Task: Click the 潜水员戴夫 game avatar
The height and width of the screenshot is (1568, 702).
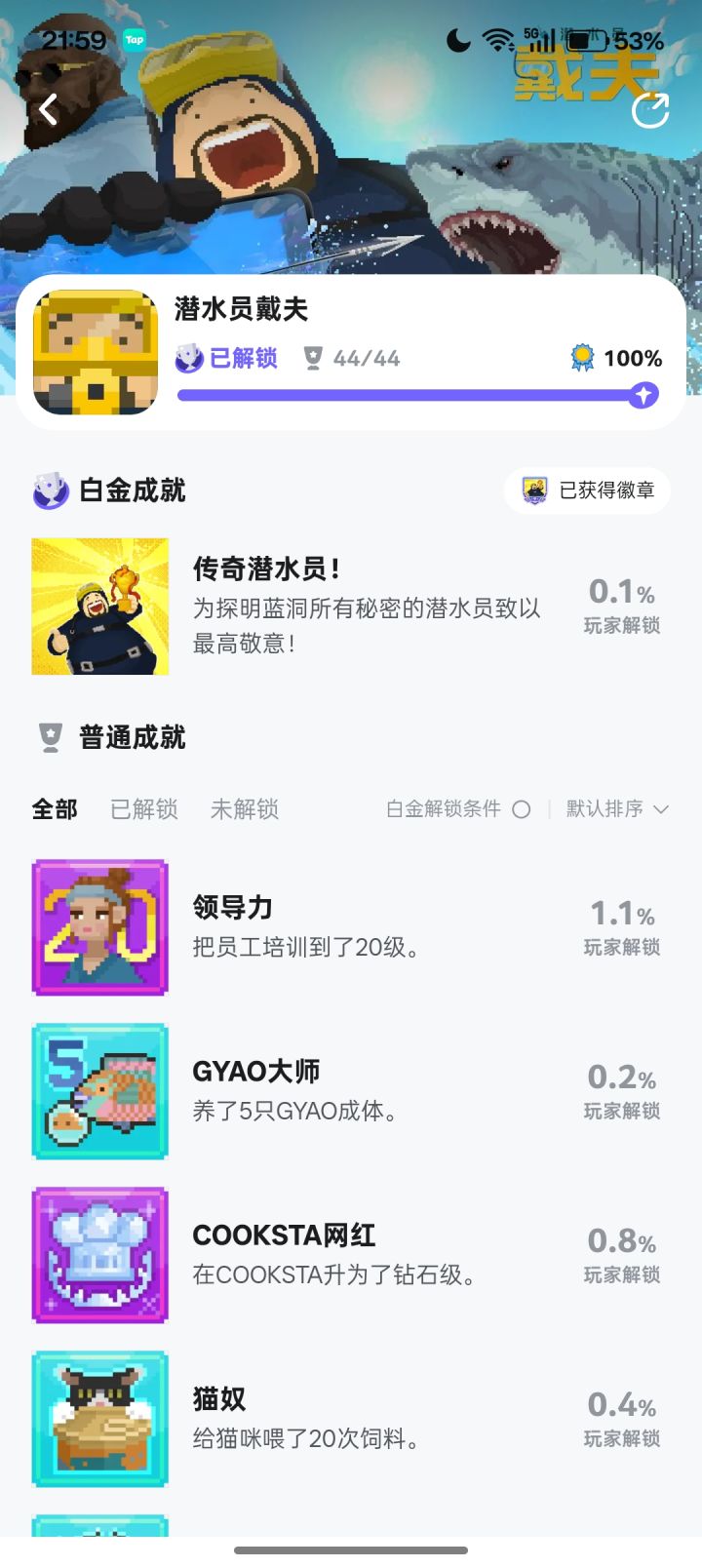Action: coord(96,352)
